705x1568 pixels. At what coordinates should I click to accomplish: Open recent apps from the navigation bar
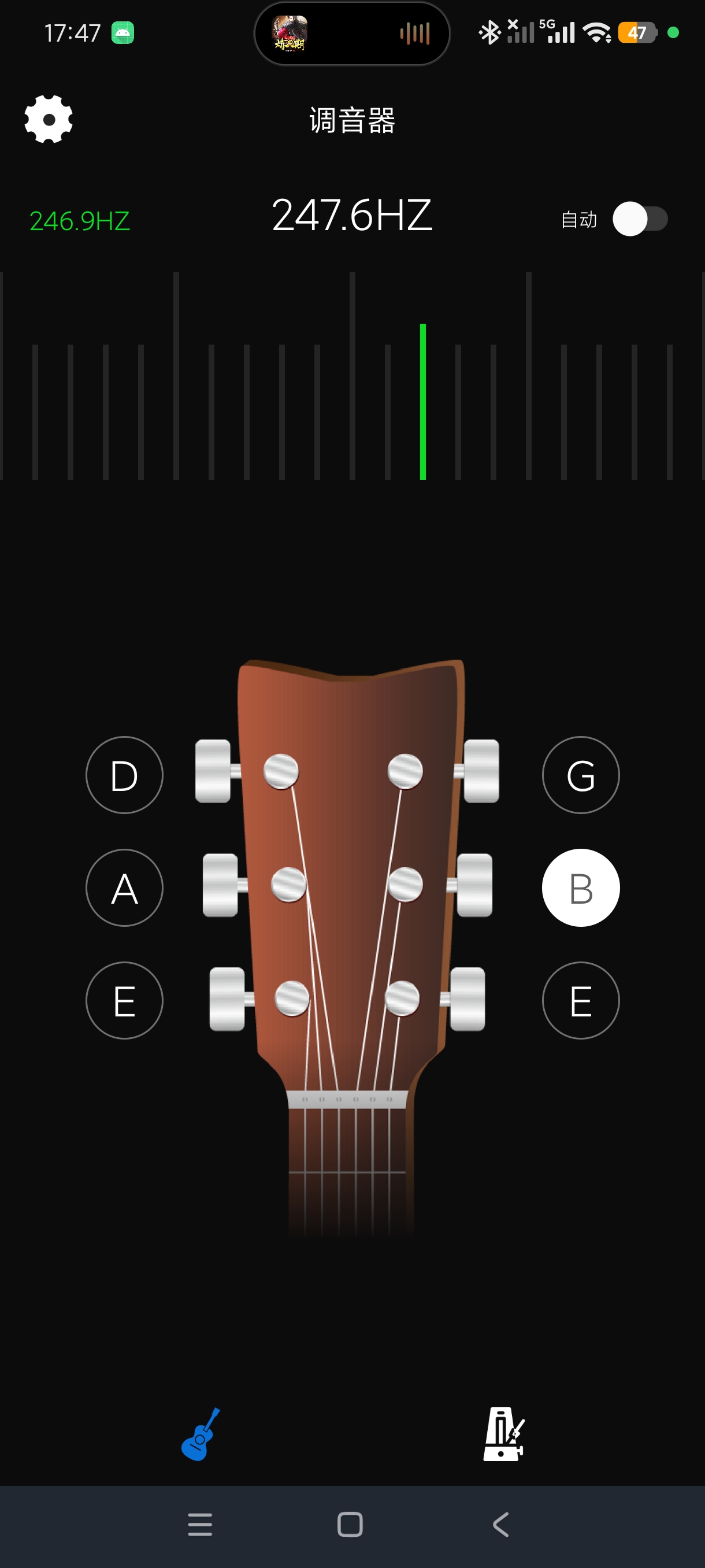(200, 1525)
